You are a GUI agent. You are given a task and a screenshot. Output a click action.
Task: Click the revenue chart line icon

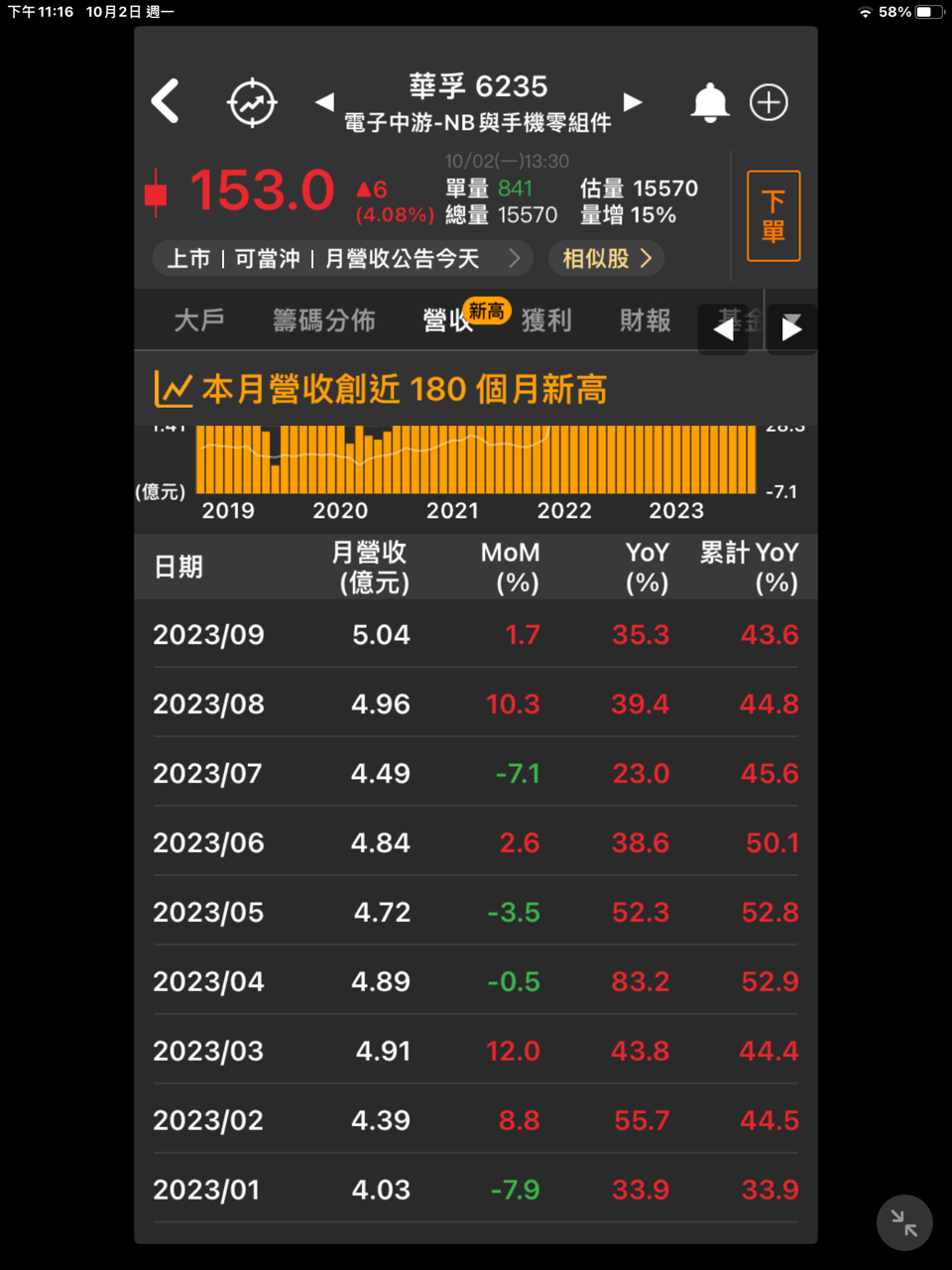[x=173, y=389]
